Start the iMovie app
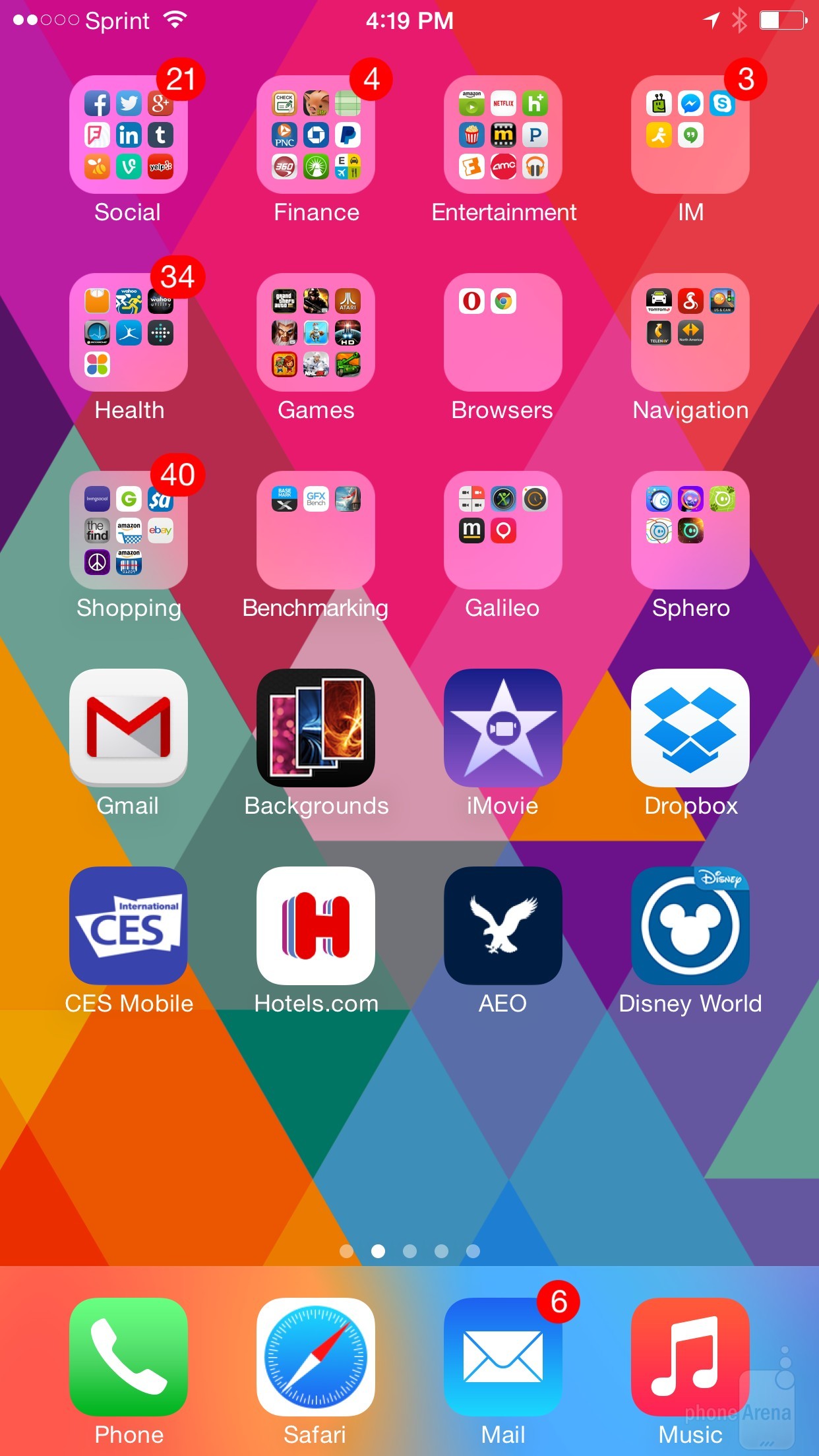The width and height of the screenshot is (819, 1456). coord(503,728)
